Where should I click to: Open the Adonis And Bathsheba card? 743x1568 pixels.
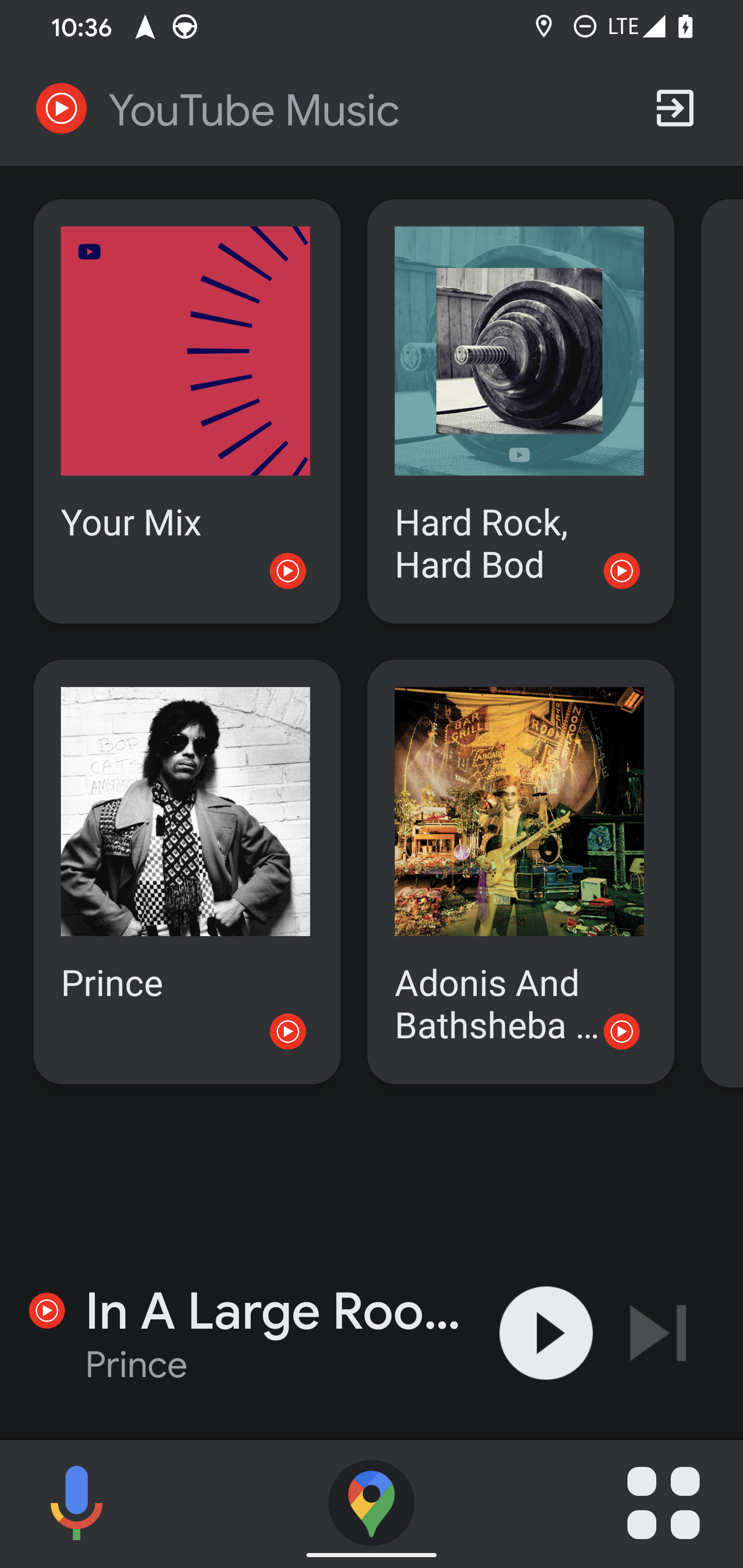click(x=520, y=871)
